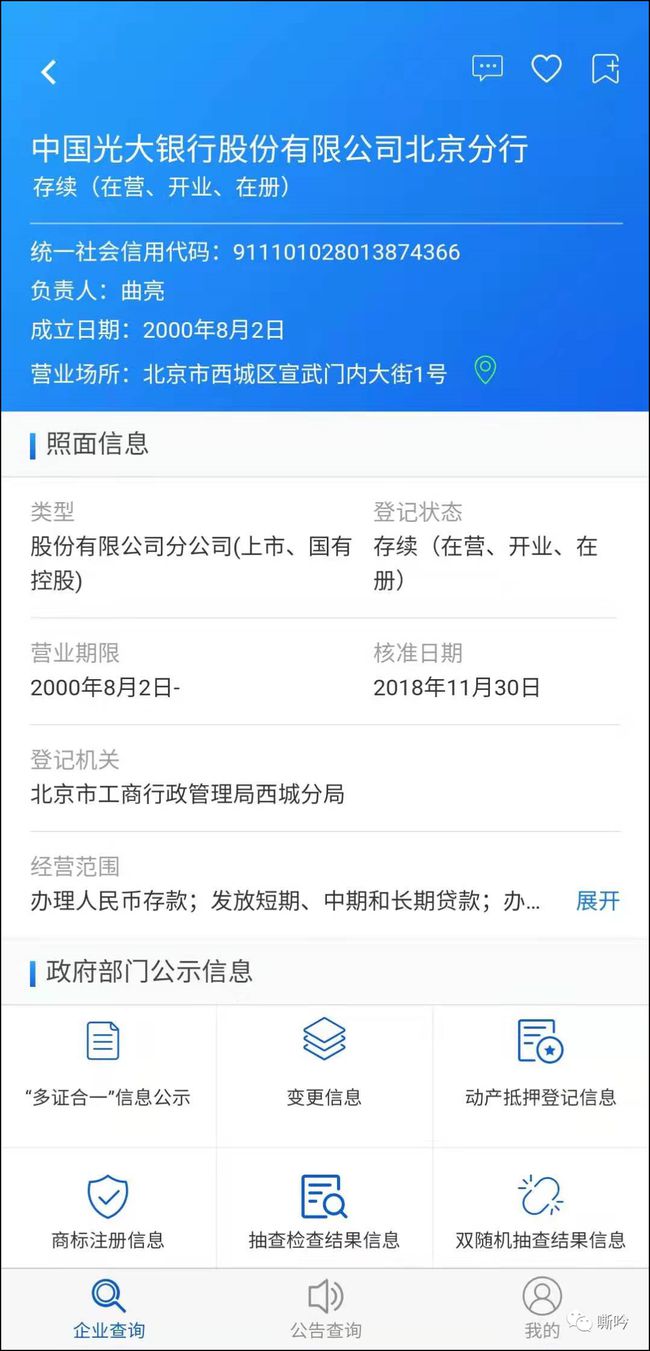View 双随机抽查结果信息
The width and height of the screenshot is (650, 1351).
pyautogui.click(x=541, y=1208)
